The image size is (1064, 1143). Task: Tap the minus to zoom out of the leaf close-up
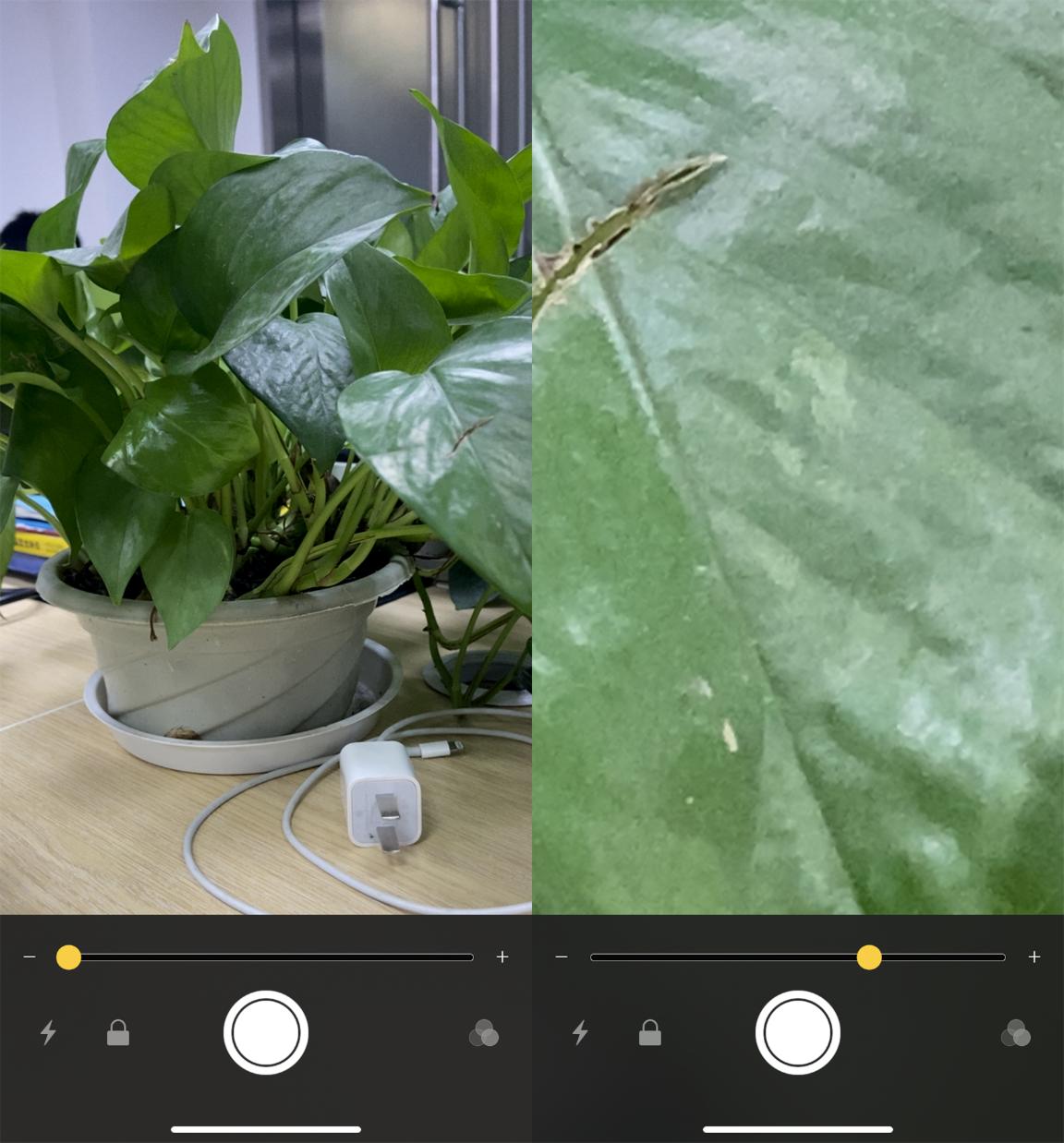tap(562, 957)
